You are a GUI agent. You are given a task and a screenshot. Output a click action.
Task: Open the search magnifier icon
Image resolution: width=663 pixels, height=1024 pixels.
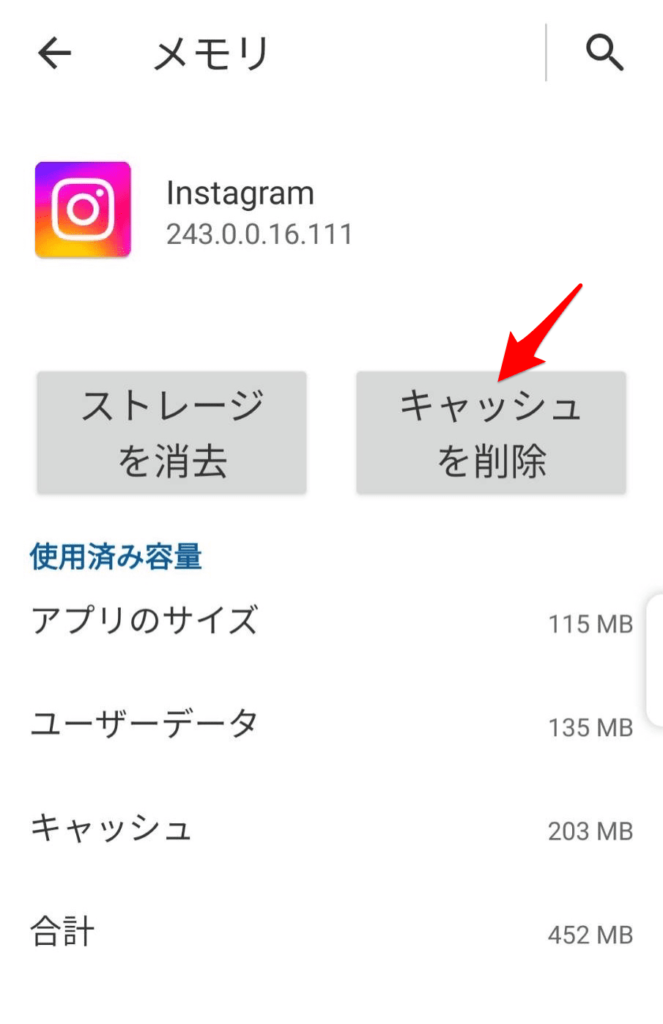click(x=605, y=54)
